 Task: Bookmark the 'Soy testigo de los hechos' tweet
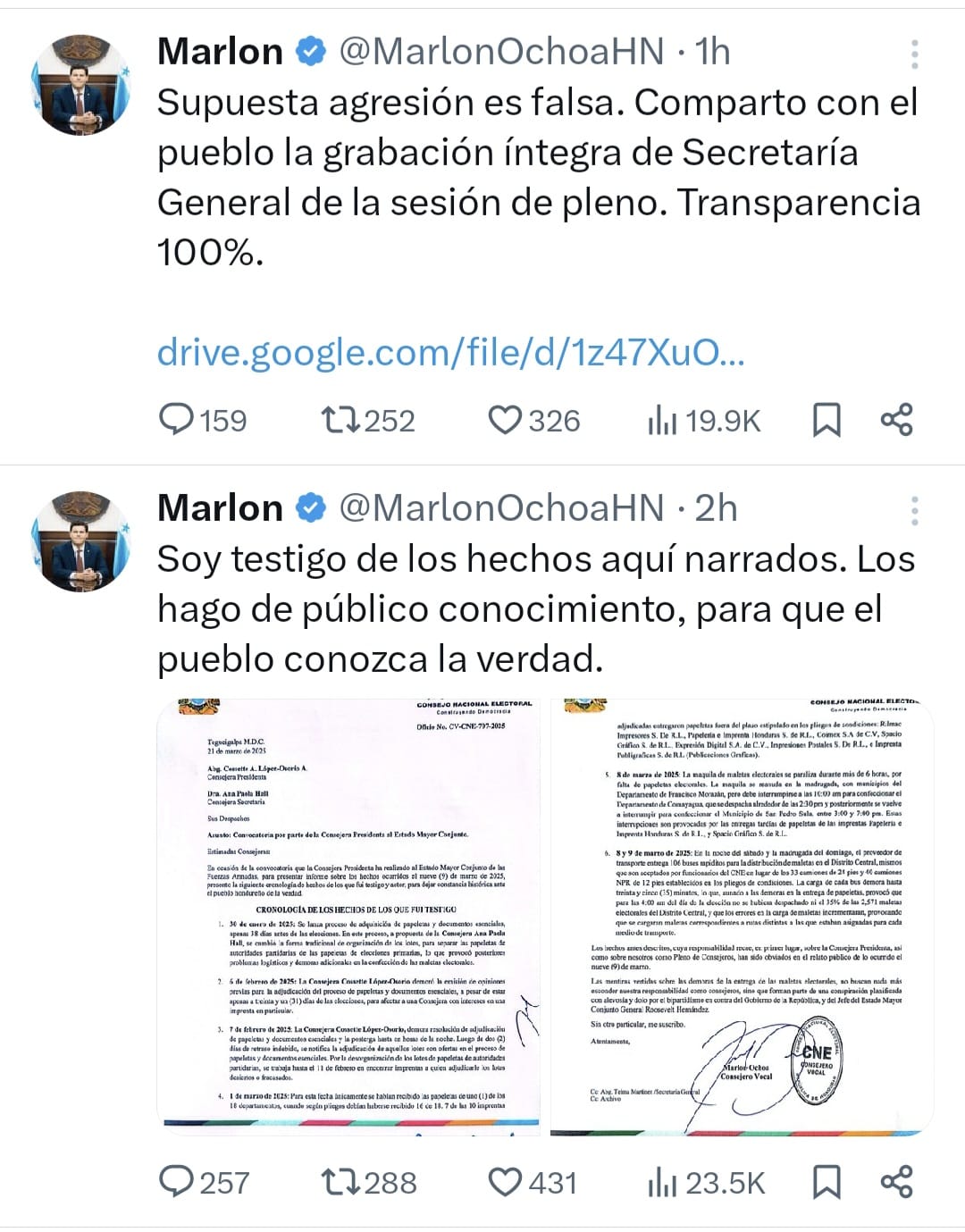tap(827, 1182)
